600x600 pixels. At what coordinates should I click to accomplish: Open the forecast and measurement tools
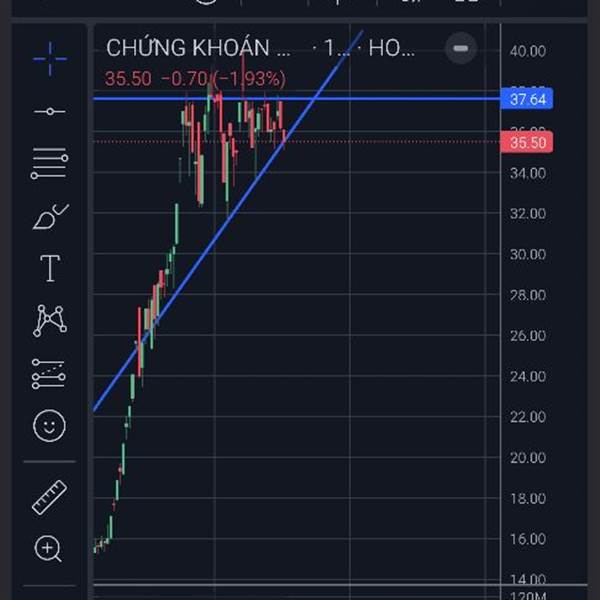tap(49, 374)
